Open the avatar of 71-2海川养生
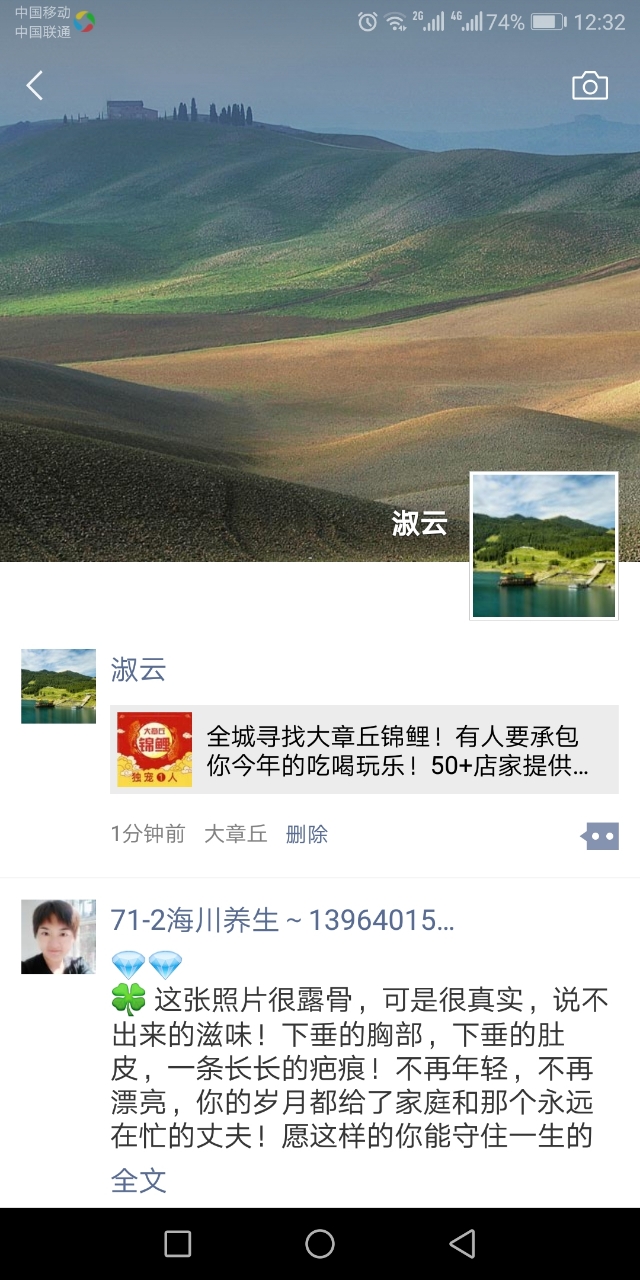Screen dimensions: 640x1280 (58, 936)
